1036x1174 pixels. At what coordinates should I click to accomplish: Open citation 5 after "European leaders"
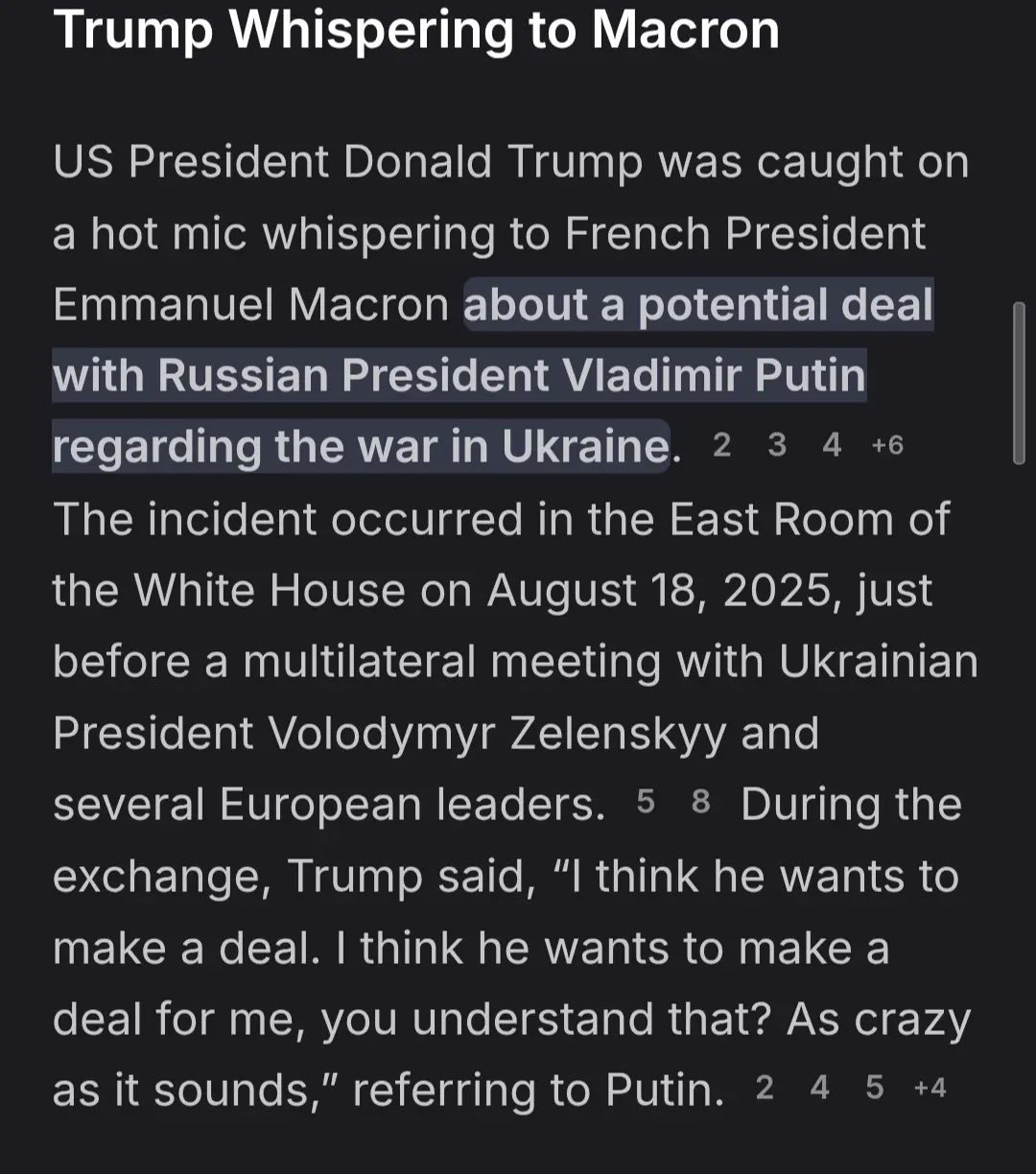(646, 803)
